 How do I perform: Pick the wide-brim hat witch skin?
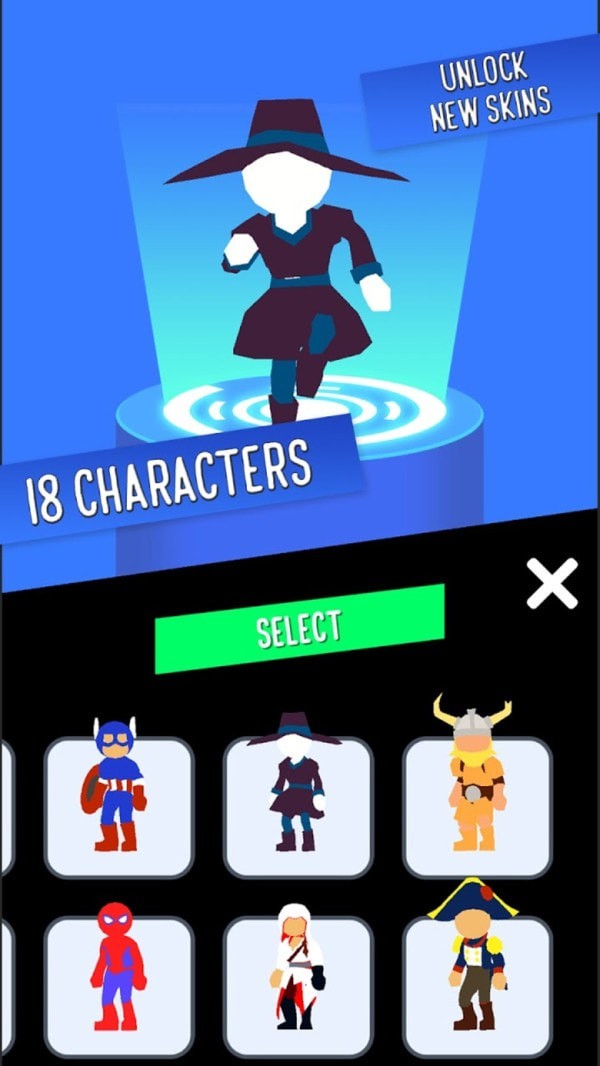(x=297, y=806)
